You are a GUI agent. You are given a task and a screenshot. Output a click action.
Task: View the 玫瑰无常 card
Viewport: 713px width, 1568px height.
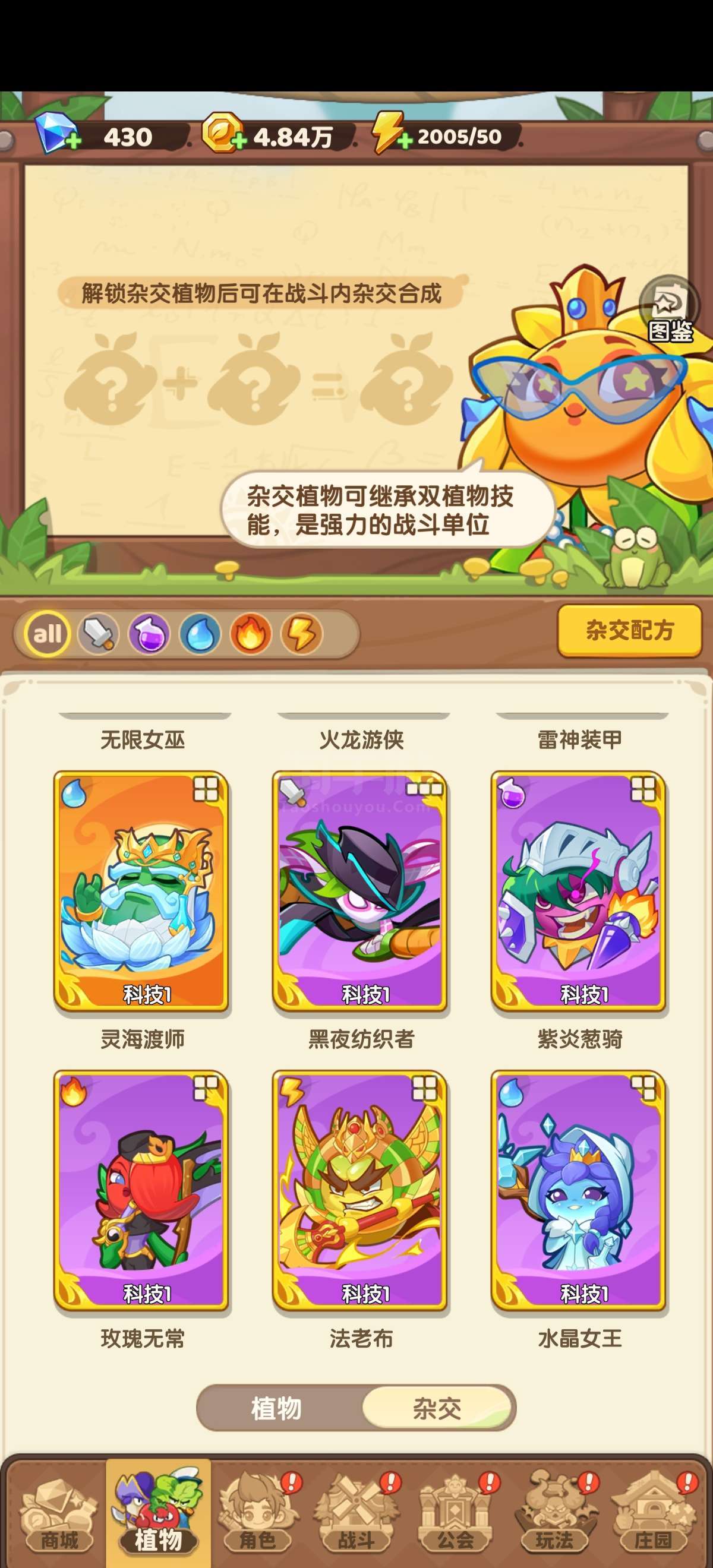(x=141, y=1191)
